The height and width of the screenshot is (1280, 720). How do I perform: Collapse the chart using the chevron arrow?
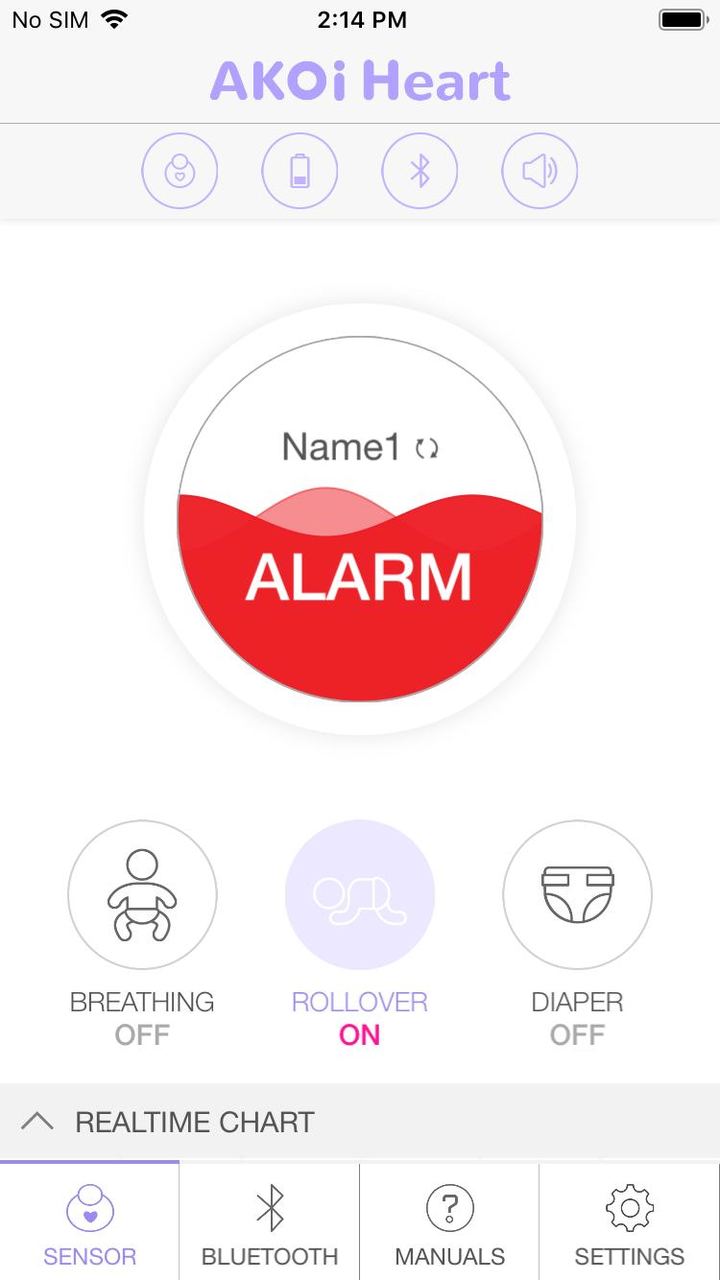[40, 1121]
